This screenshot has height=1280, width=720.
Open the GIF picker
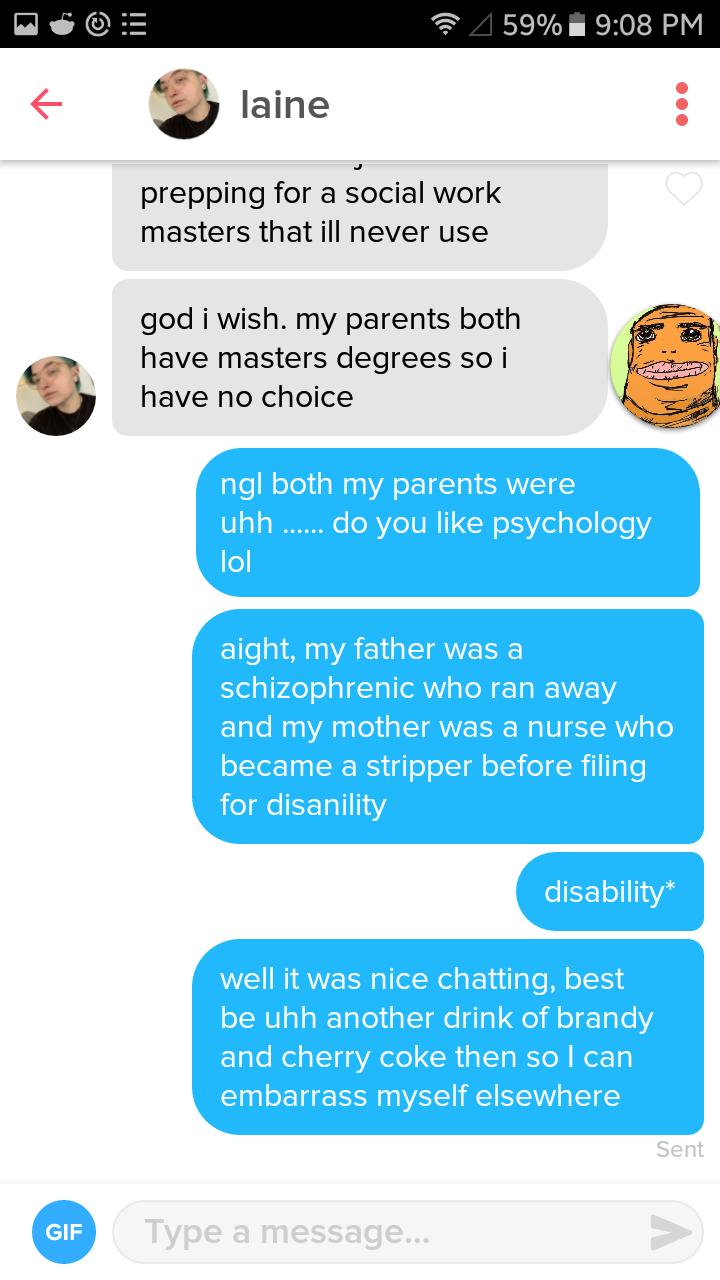click(x=64, y=1232)
